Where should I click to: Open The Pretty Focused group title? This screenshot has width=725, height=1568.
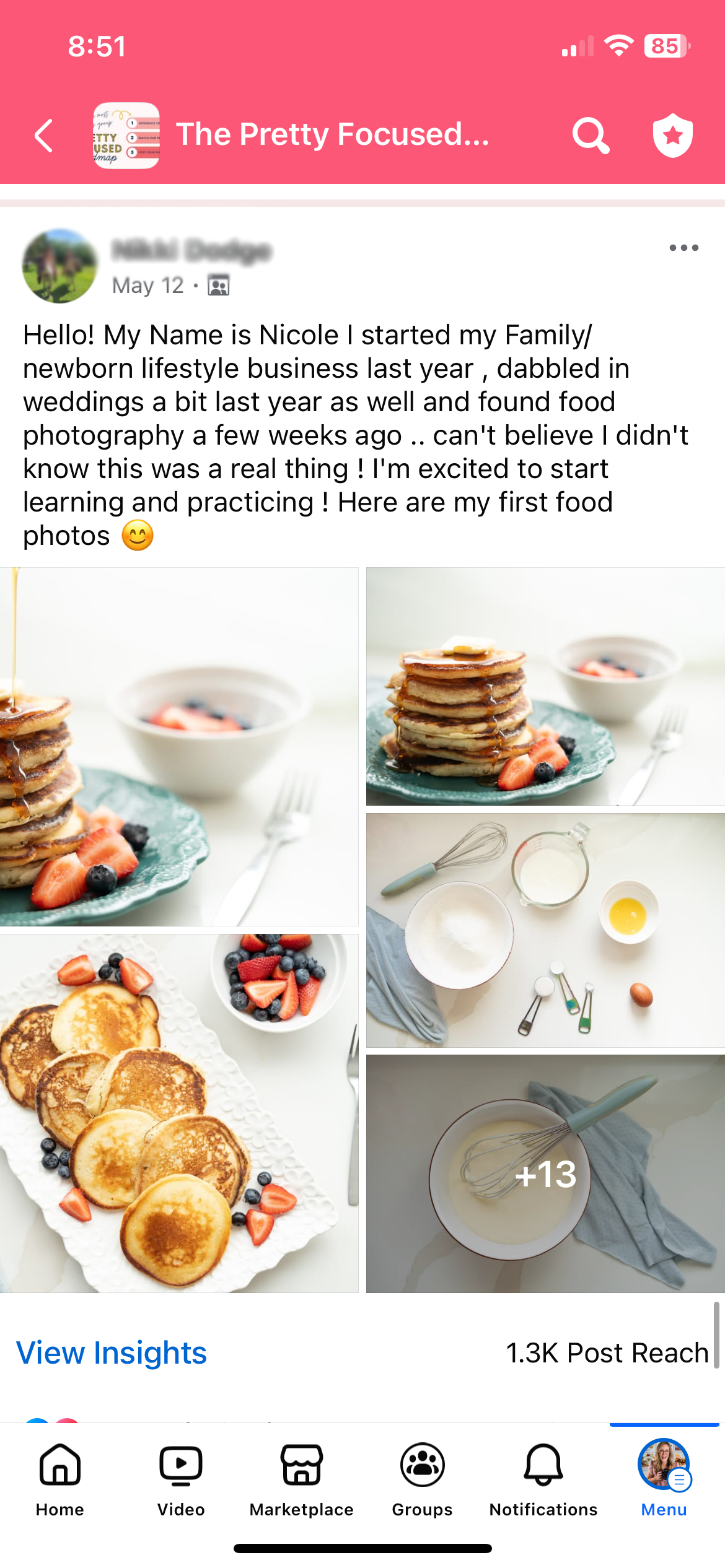point(332,134)
